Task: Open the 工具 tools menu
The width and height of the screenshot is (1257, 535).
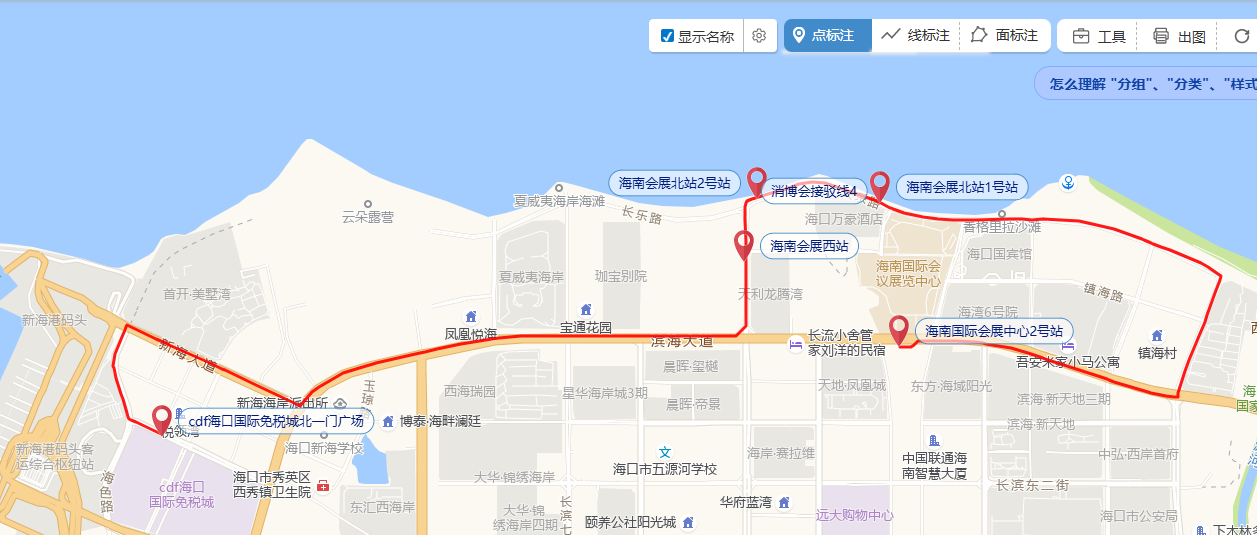Action: click(x=1098, y=37)
